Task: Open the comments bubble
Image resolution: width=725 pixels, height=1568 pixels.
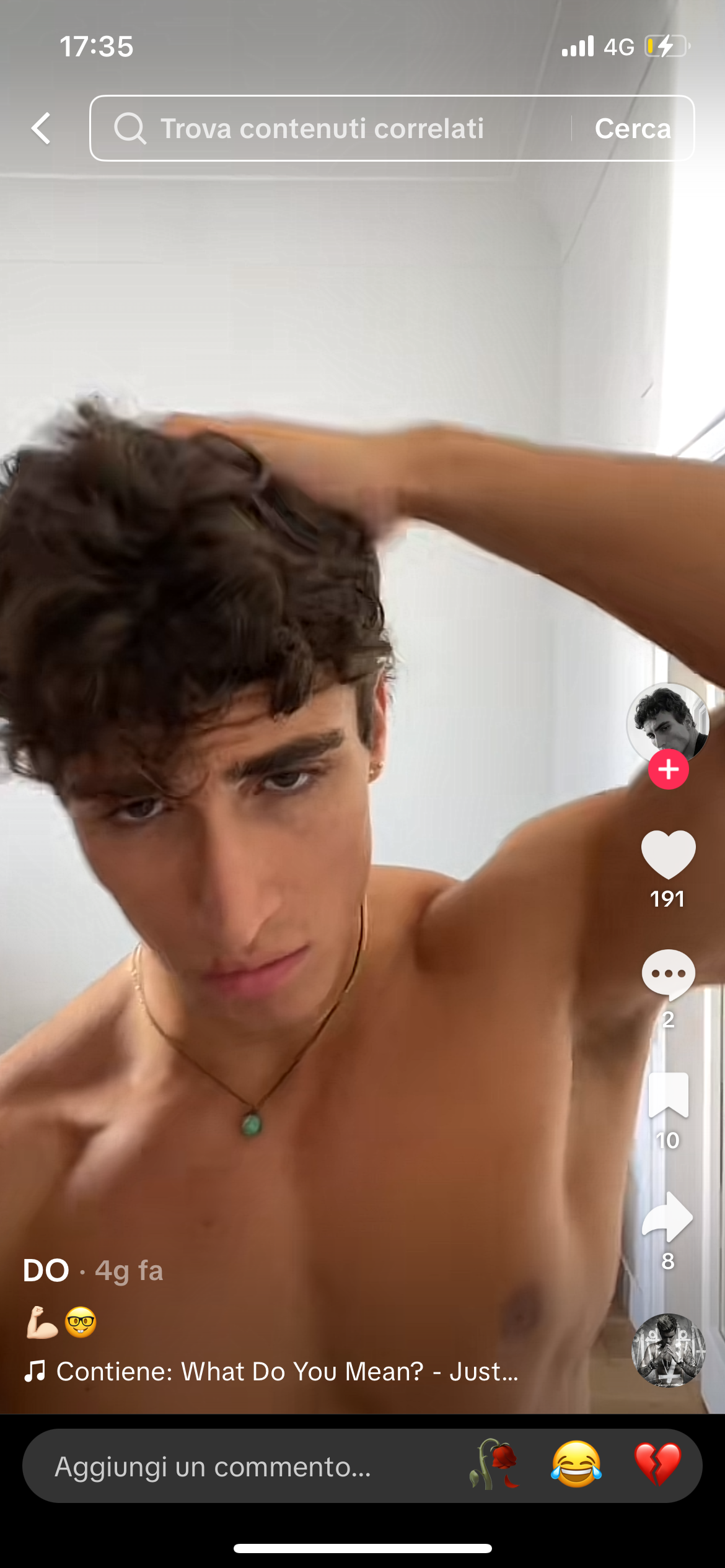Action: (668, 975)
